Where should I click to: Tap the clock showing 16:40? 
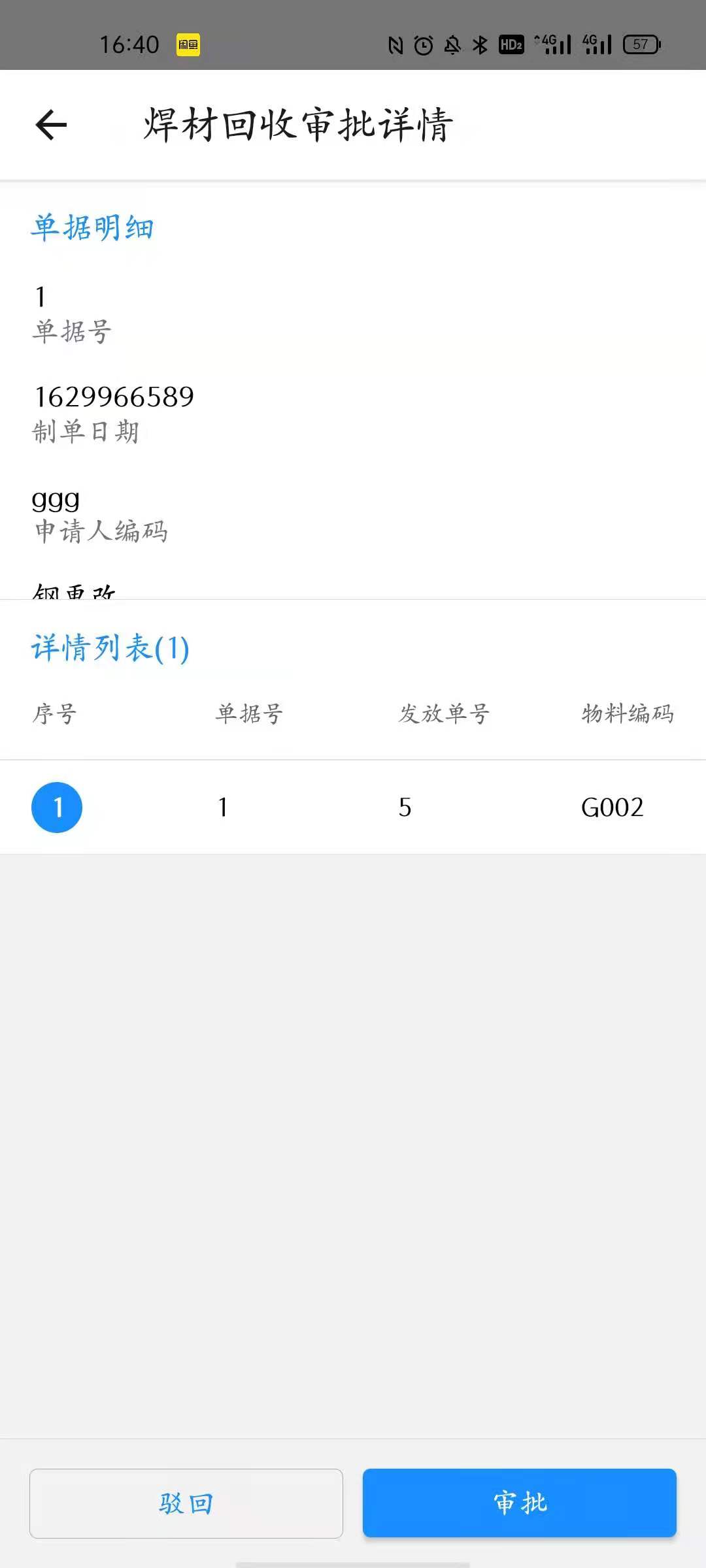tap(128, 43)
